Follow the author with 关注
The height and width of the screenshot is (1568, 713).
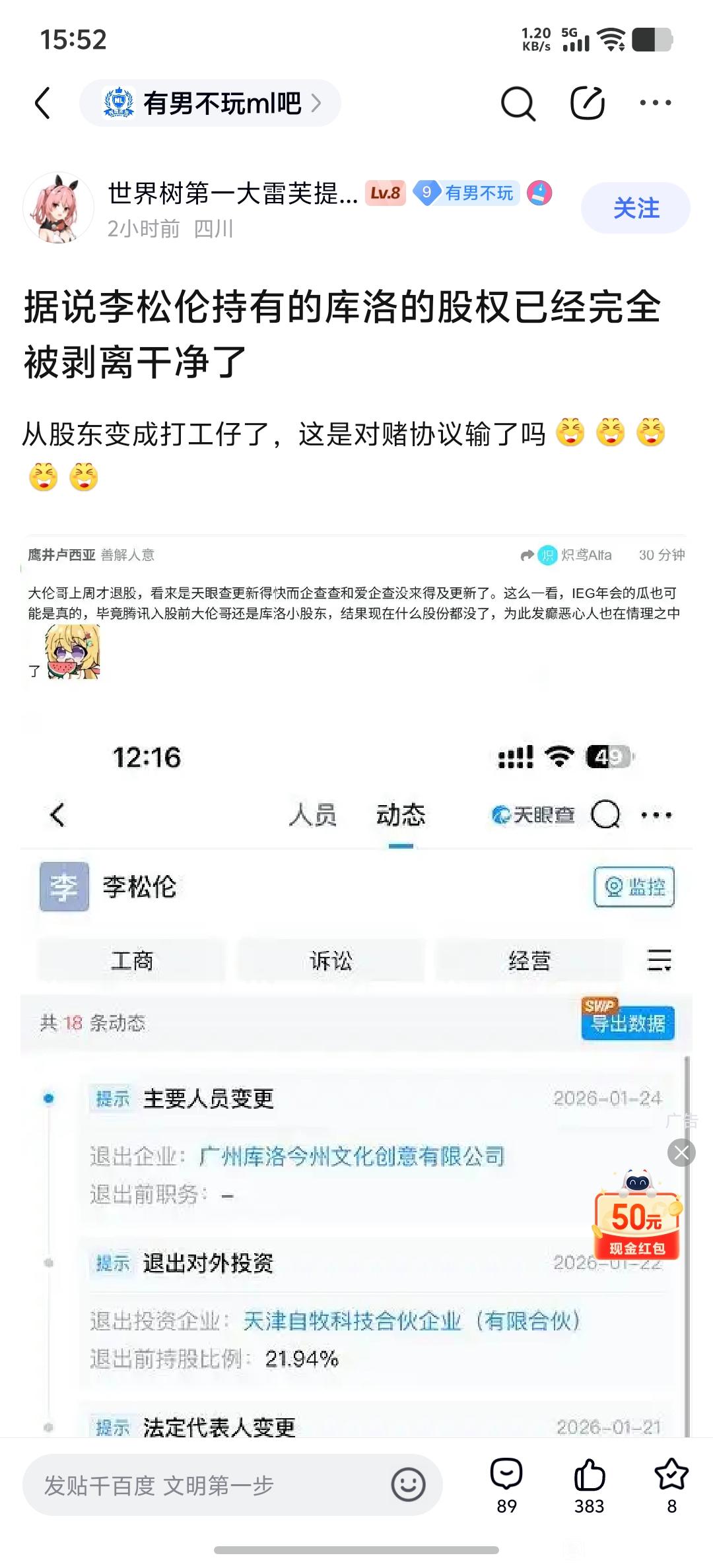636,208
